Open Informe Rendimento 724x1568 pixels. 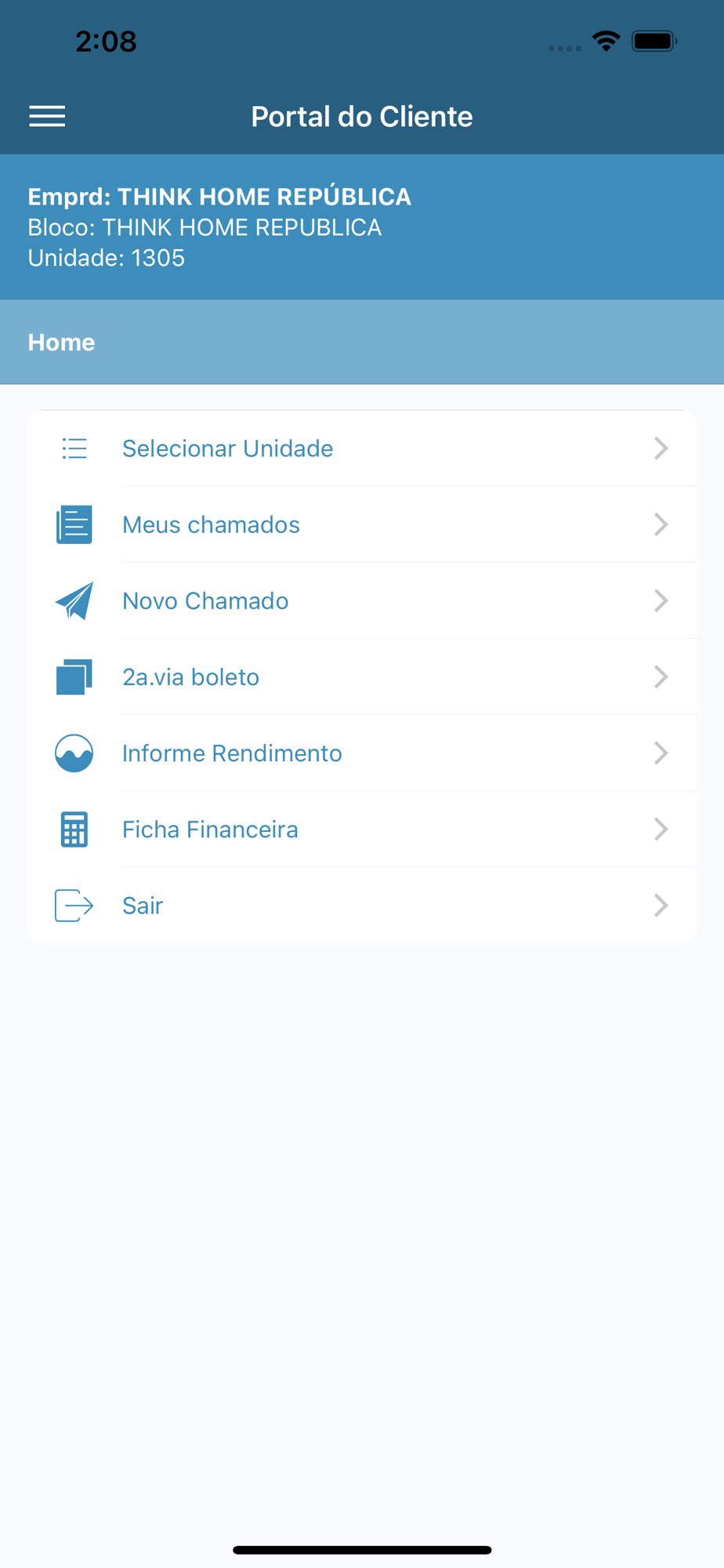(x=362, y=753)
